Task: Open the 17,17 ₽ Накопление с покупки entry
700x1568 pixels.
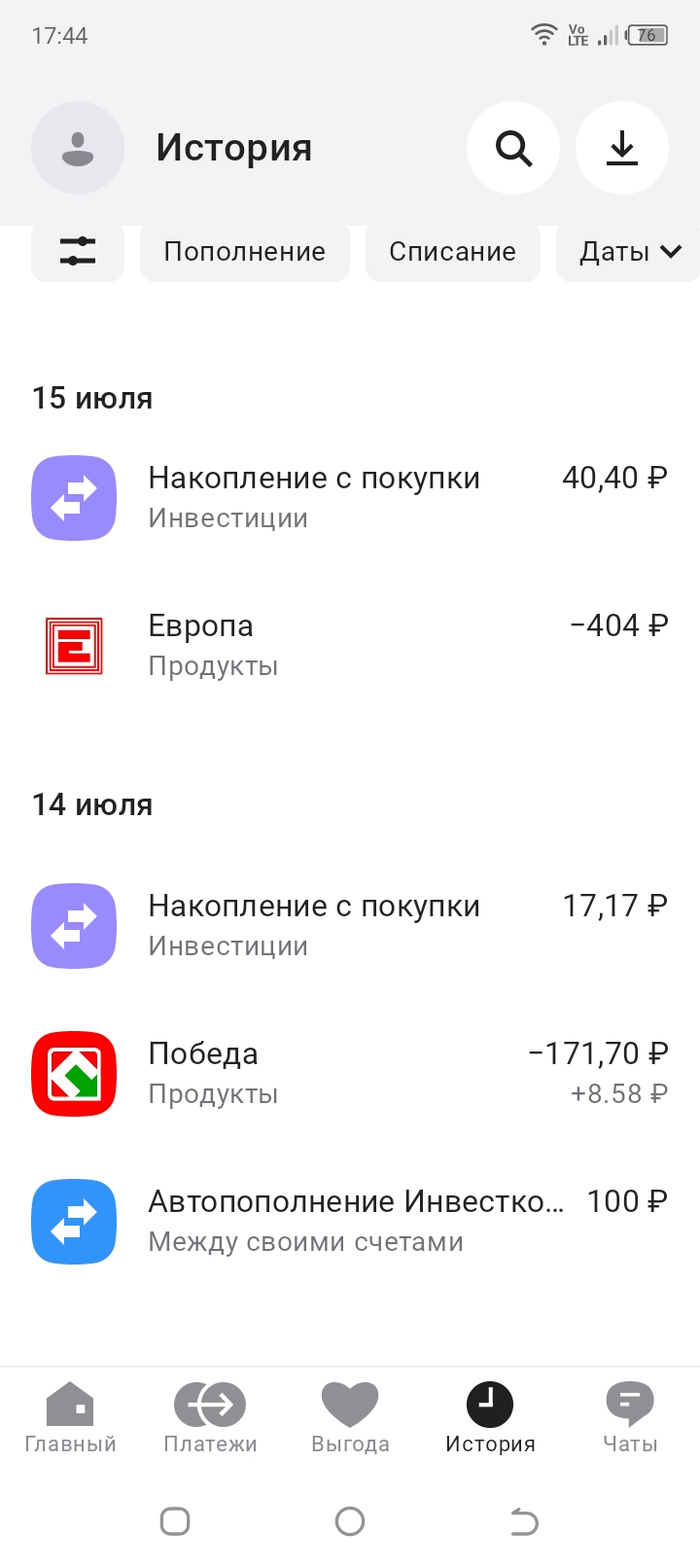Action: point(350,926)
